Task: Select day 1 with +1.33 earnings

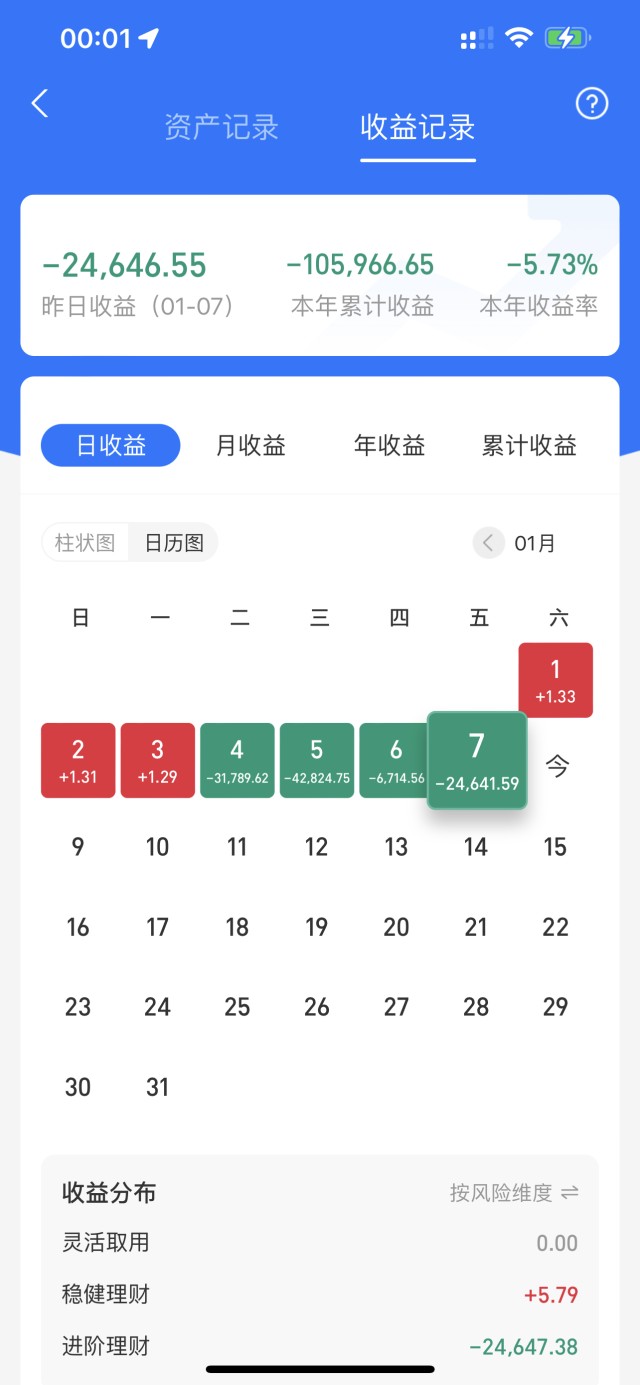Action: point(556,680)
